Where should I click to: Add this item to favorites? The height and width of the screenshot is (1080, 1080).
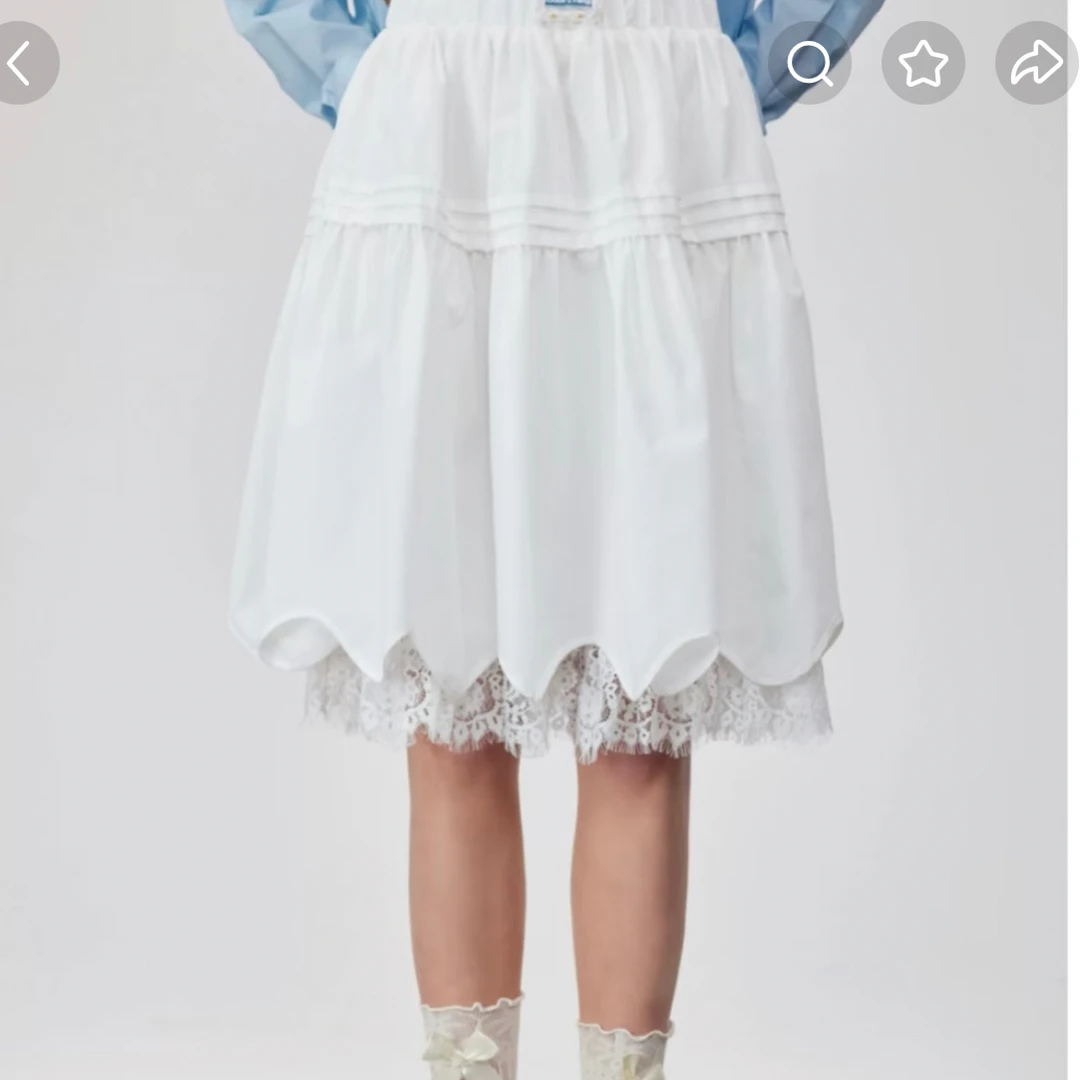click(x=922, y=64)
